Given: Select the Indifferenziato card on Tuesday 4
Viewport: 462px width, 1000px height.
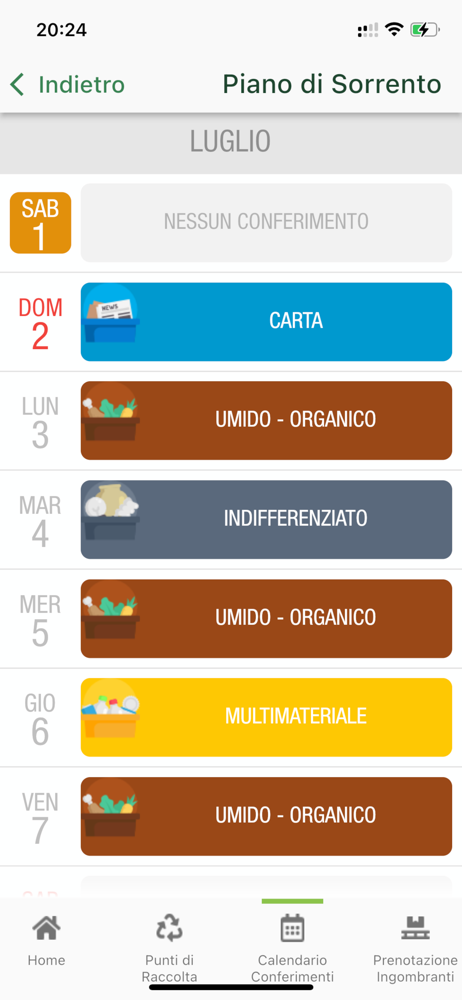Looking at the screenshot, I should tap(266, 519).
